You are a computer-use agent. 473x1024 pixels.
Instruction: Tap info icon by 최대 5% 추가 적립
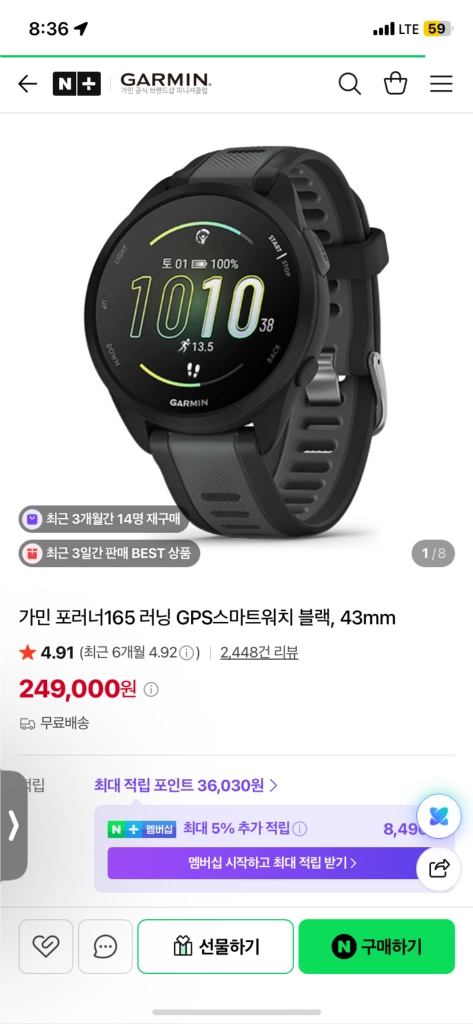[x=300, y=829]
